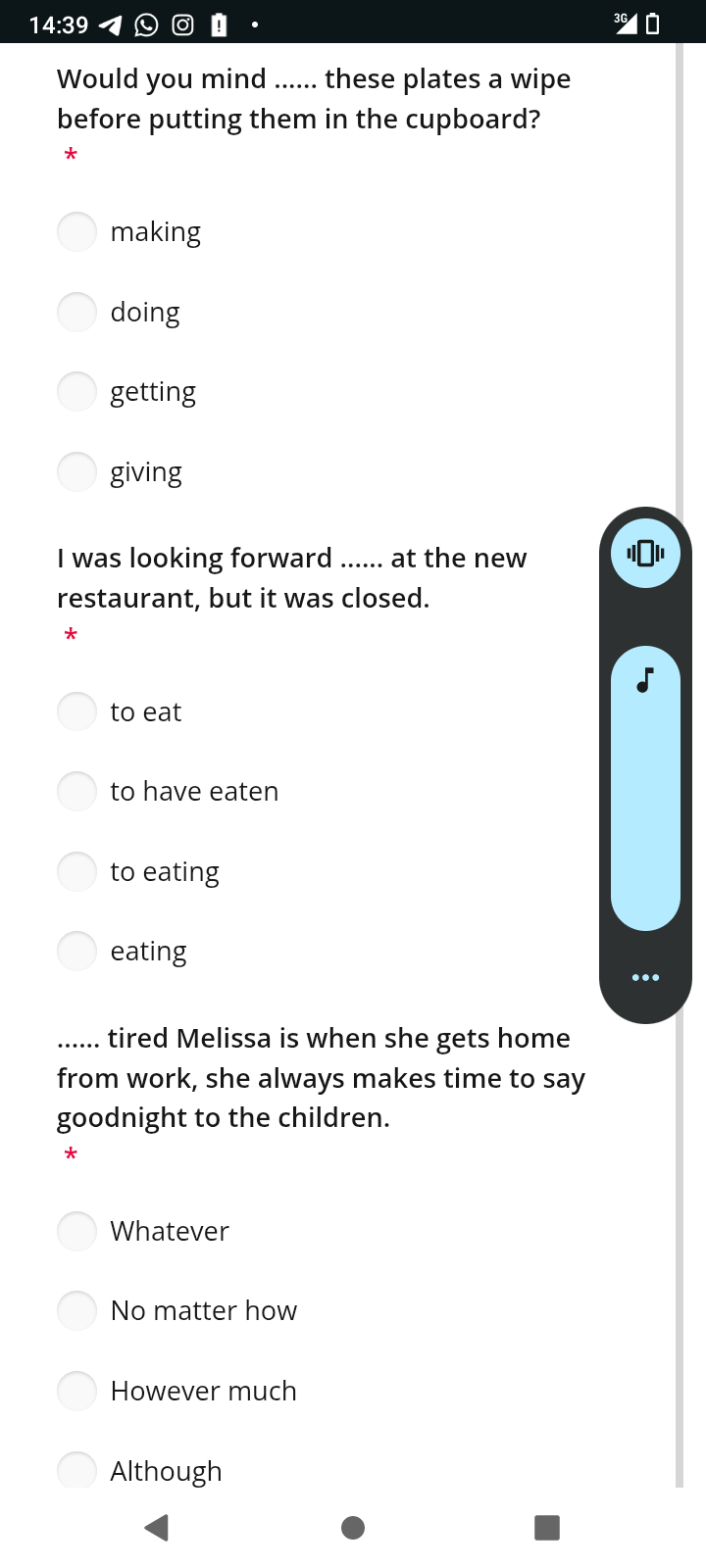Return to the home screen

point(353,1527)
